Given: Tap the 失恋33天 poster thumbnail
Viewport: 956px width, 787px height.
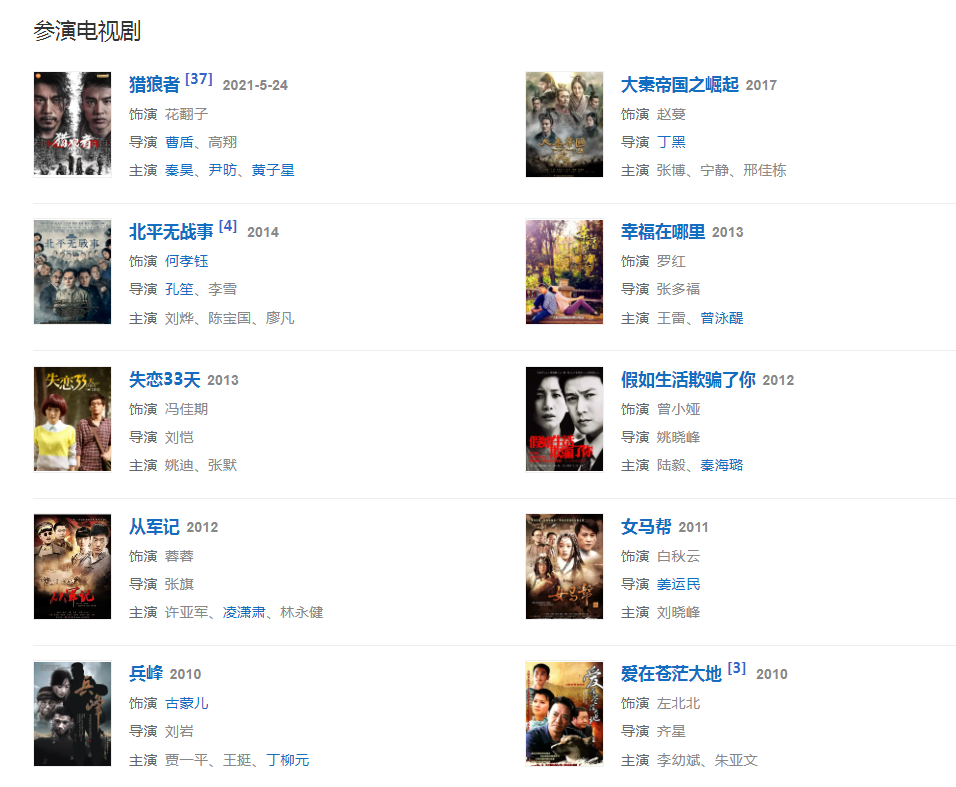Looking at the screenshot, I should (72, 419).
